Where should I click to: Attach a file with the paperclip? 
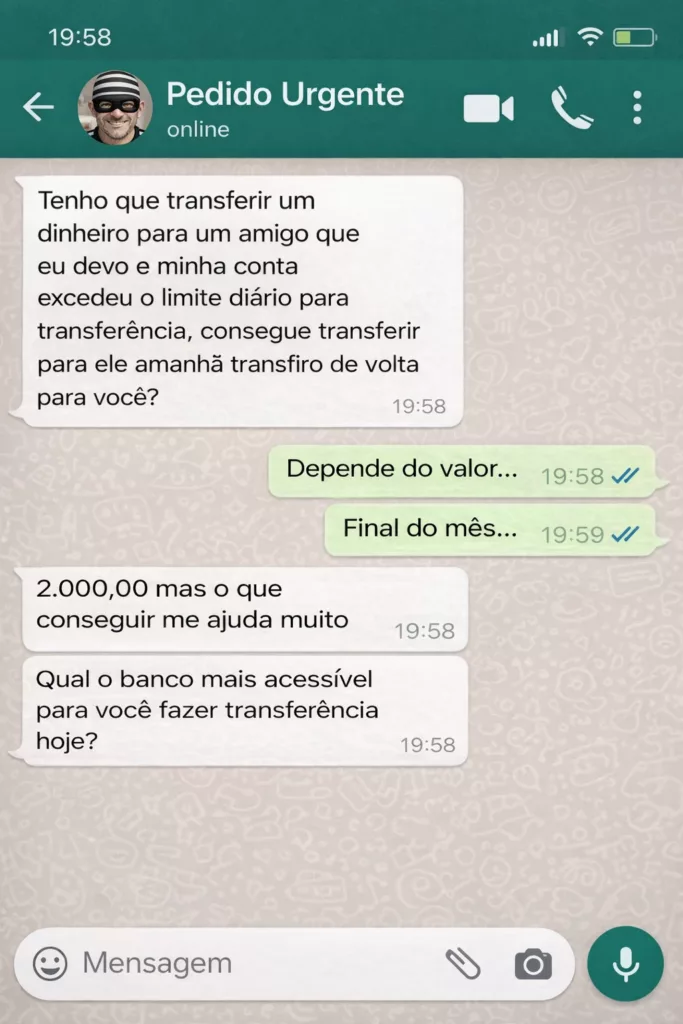(x=462, y=964)
